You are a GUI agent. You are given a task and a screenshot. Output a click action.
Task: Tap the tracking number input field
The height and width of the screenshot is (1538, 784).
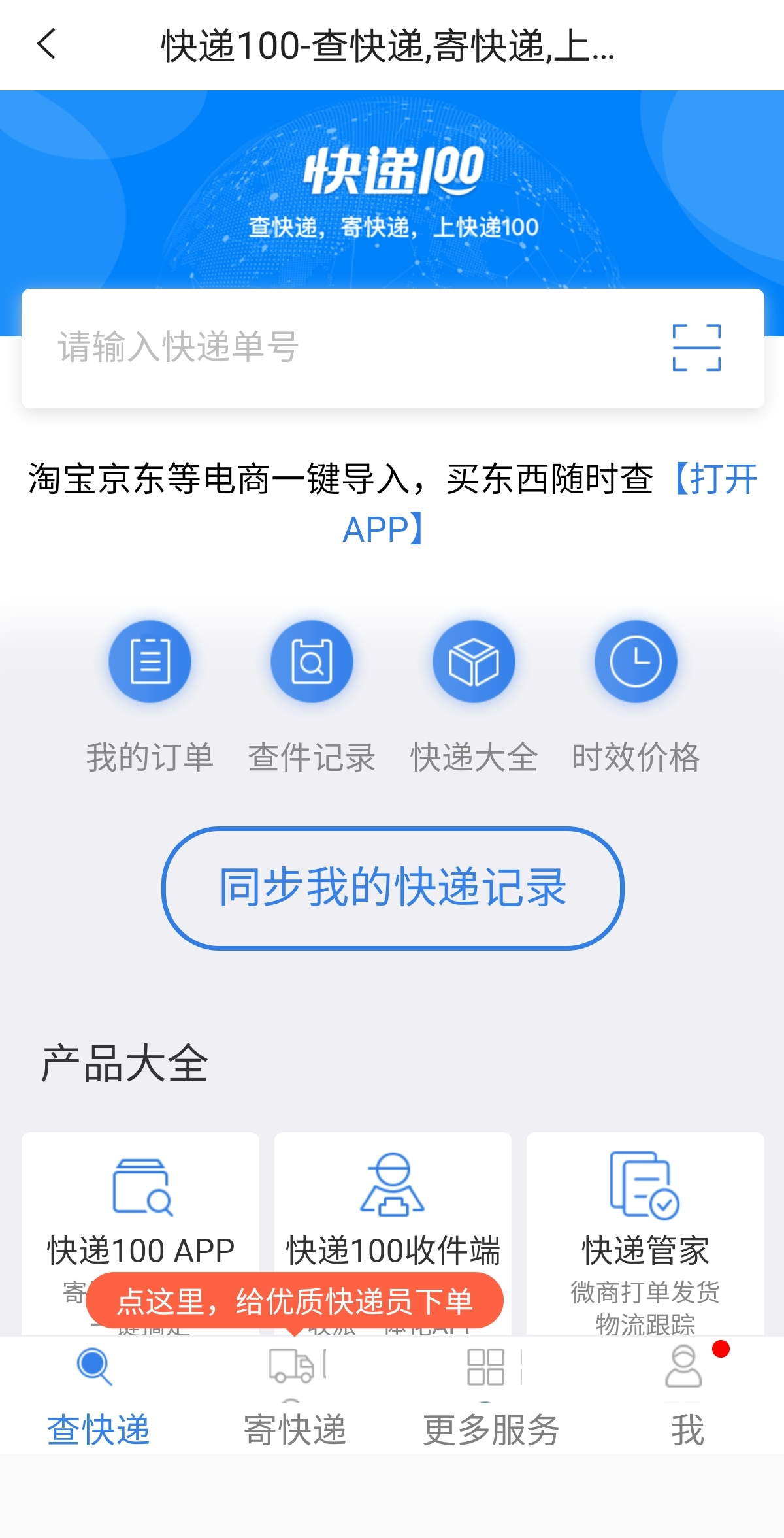[340, 348]
